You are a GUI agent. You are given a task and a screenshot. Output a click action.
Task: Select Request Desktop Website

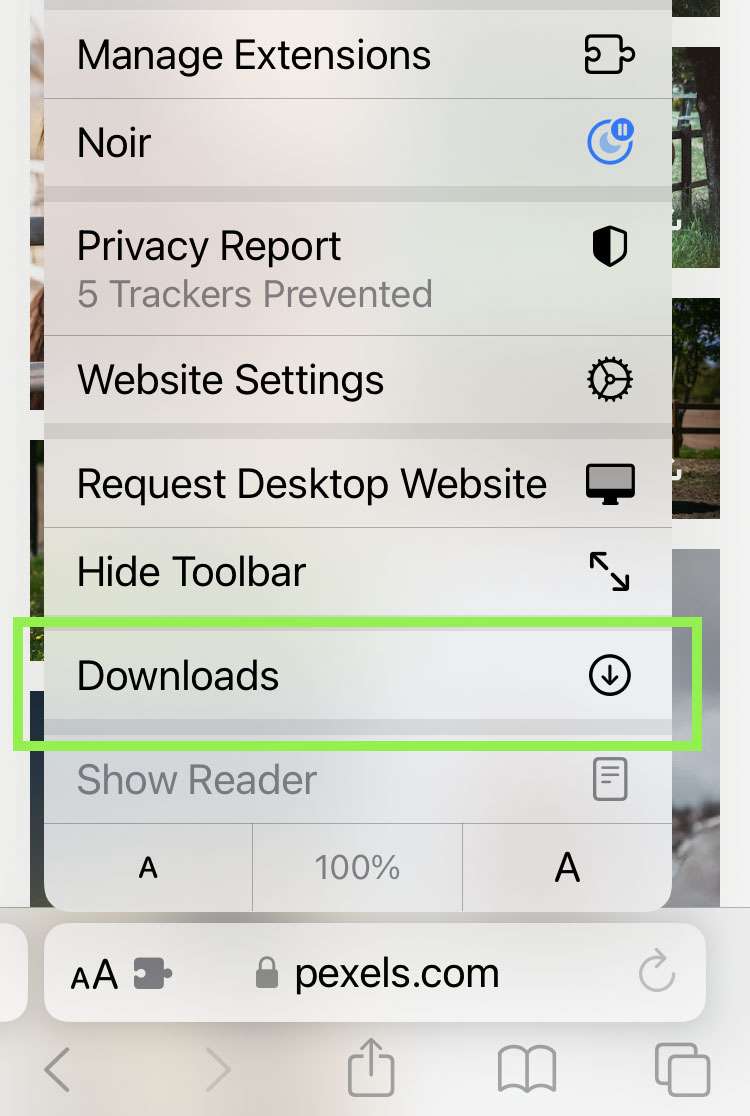(356, 484)
